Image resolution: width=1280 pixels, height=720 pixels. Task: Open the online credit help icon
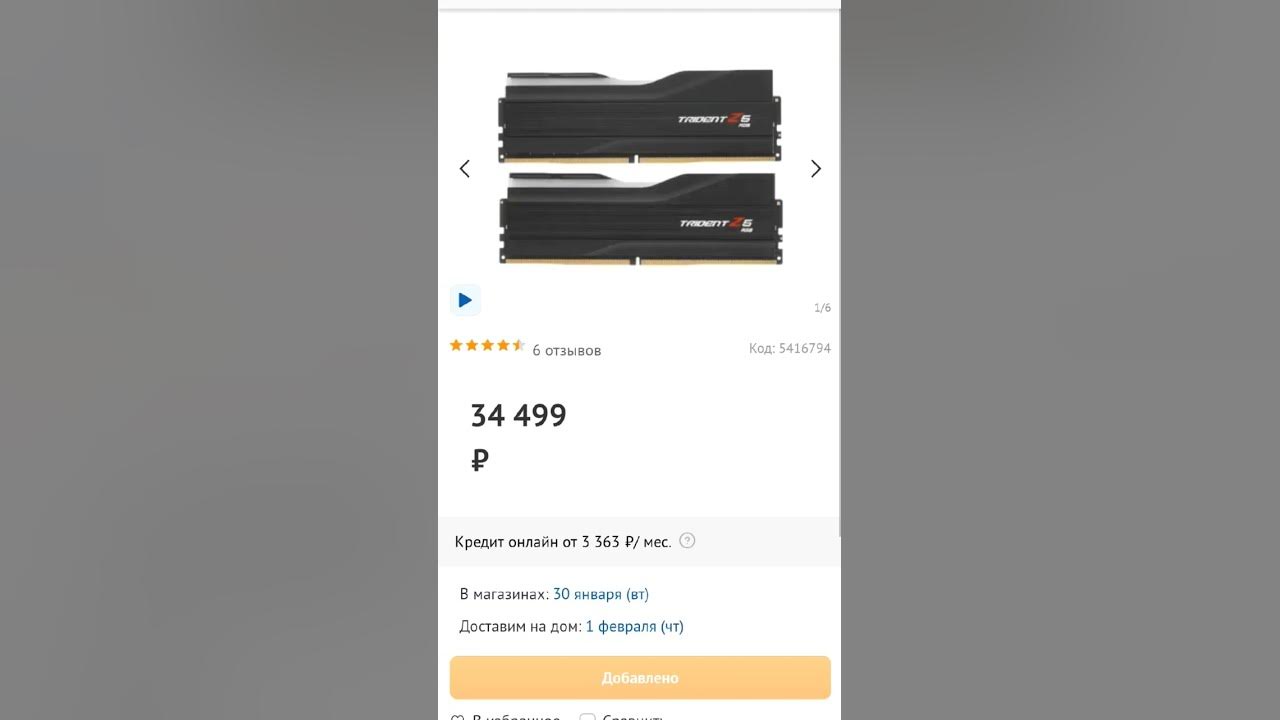(x=687, y=541)
